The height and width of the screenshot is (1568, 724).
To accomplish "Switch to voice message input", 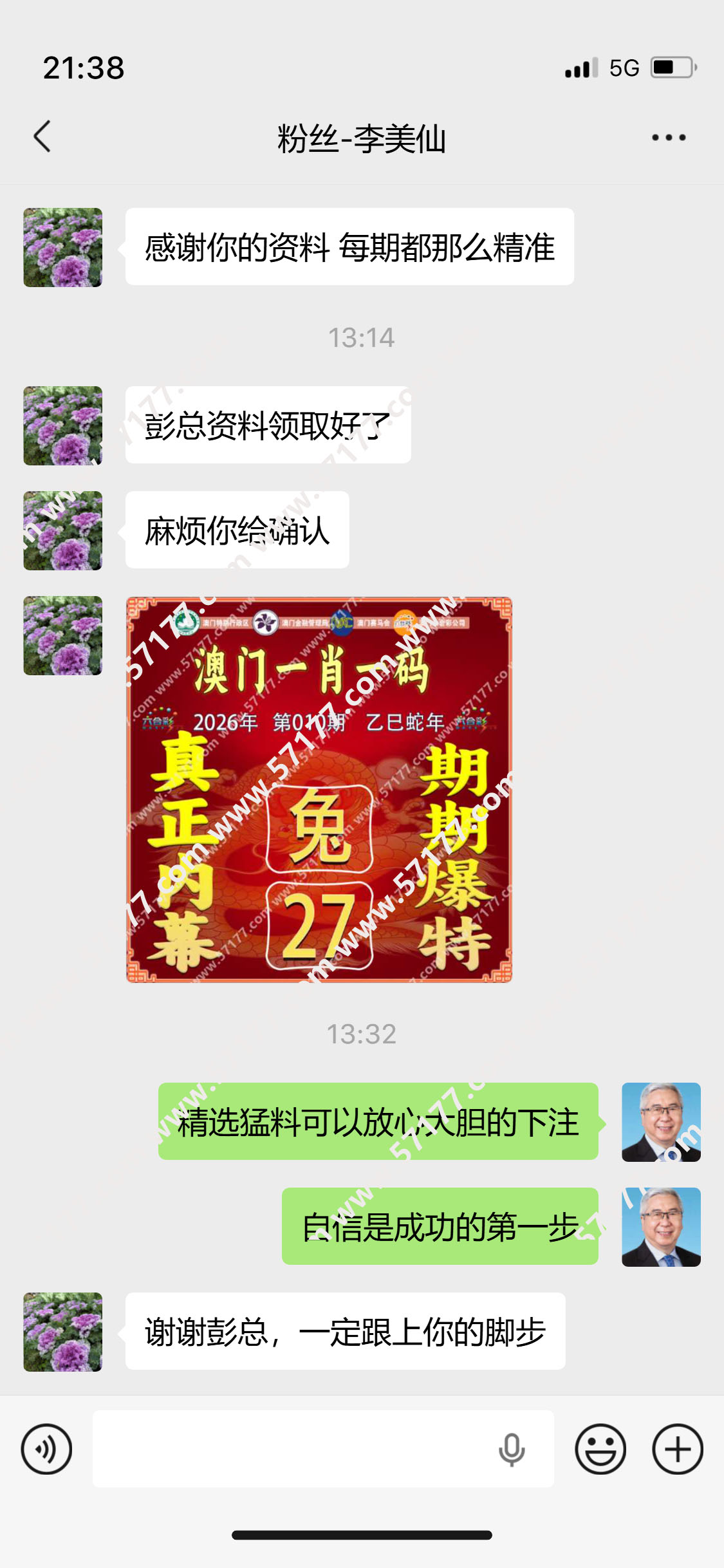I will coord(46,1449).
